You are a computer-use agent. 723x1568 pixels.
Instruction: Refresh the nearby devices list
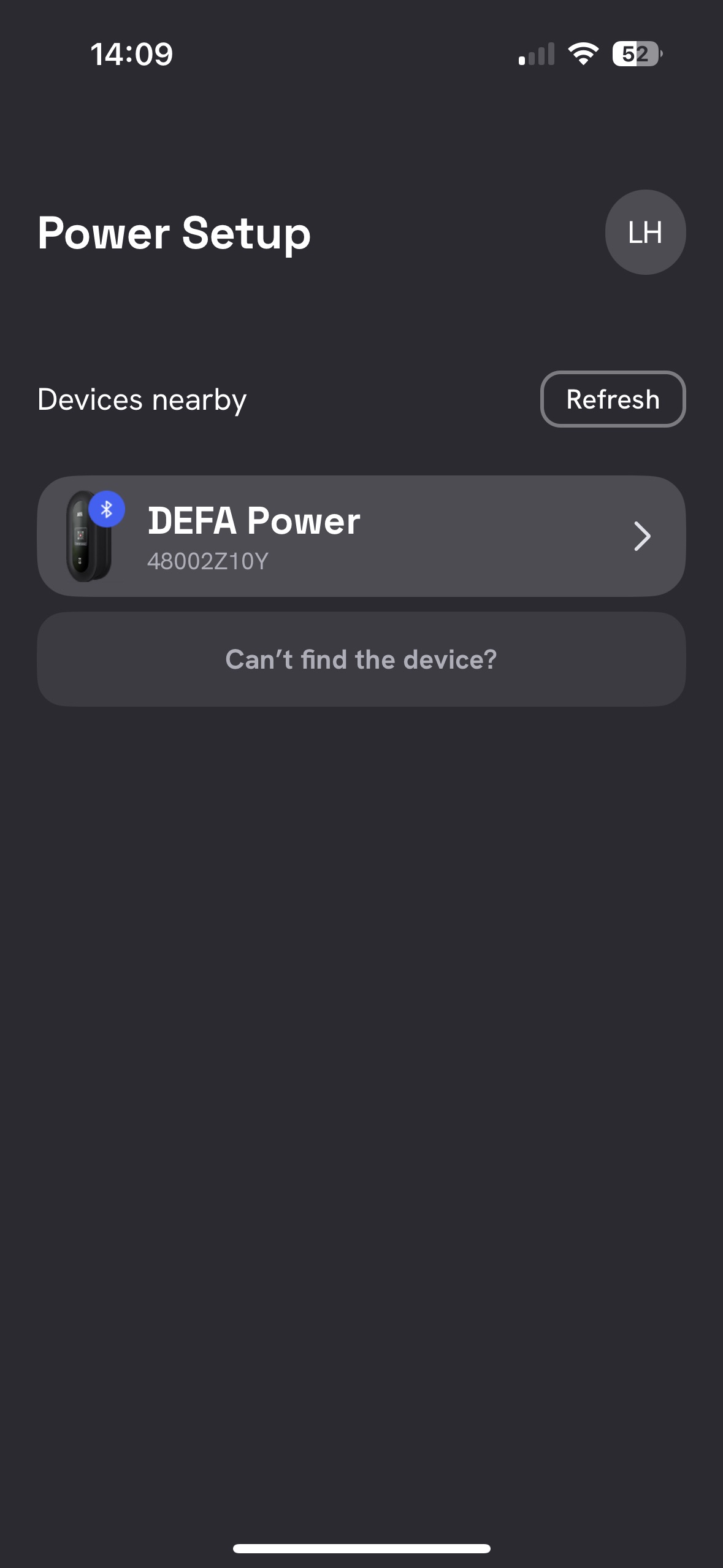click(613, 399)
